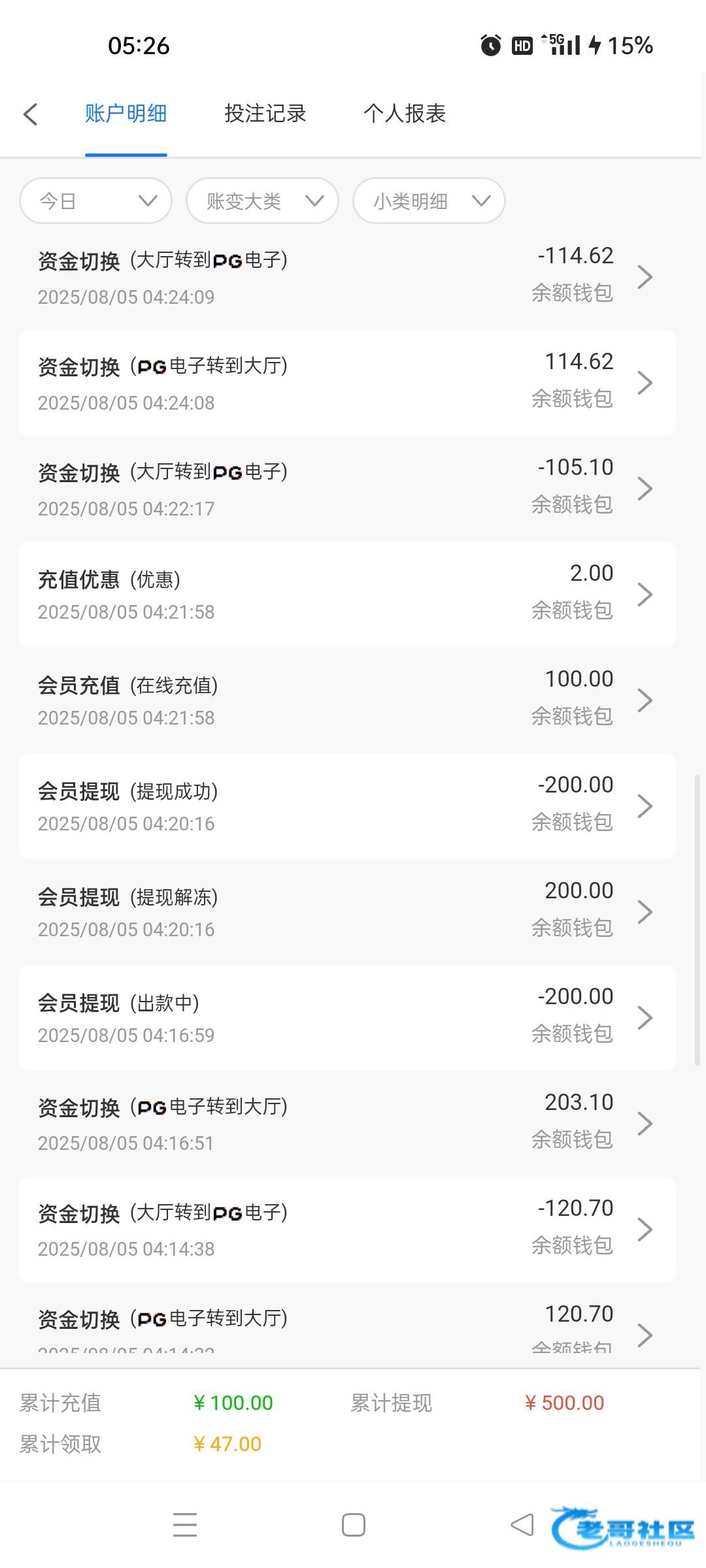The width and height of the screenshot is (706, 1568).
Task: Open the -105.10 transfer record at 04:22:17
Action: click(347, 489)
